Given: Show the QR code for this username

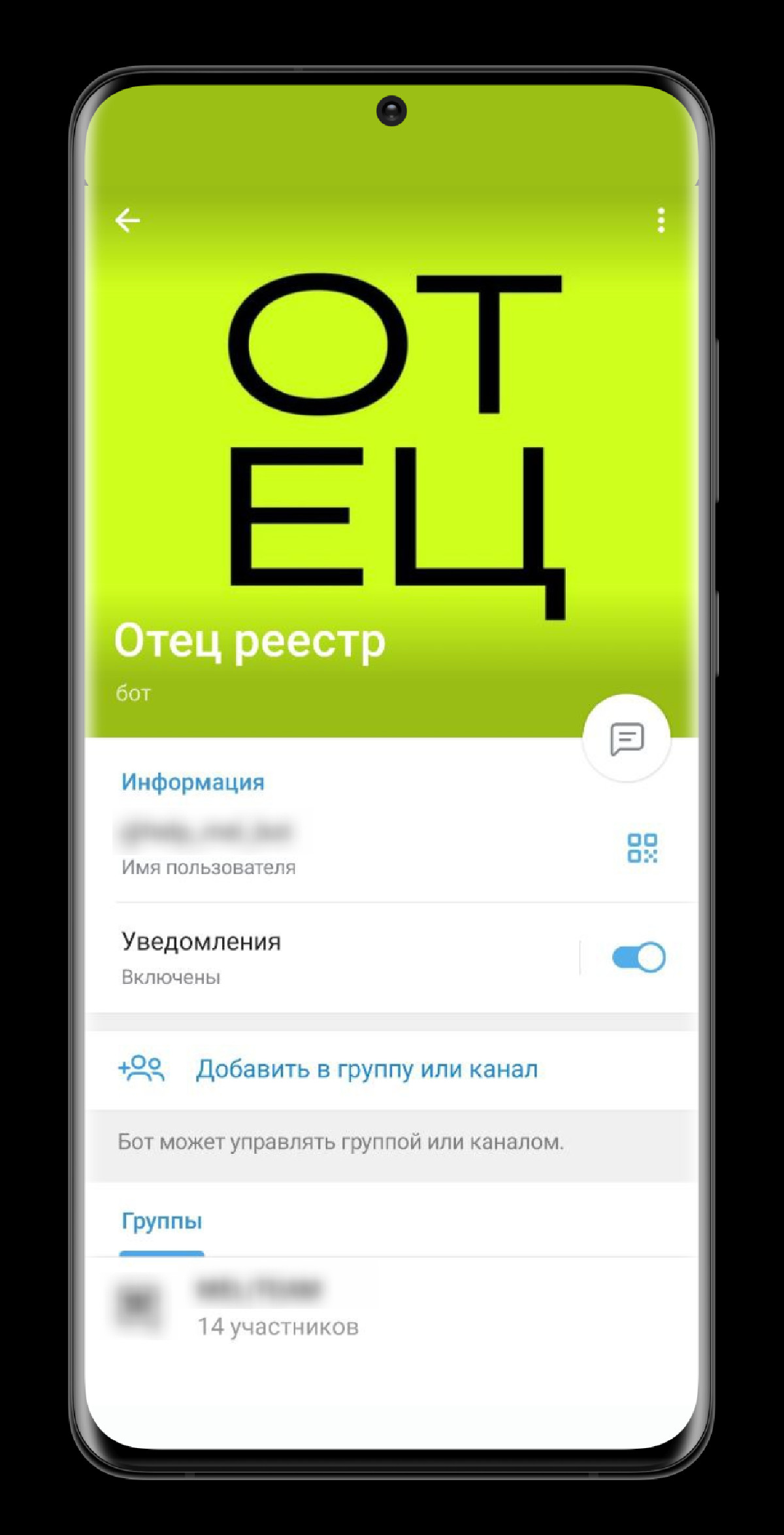Looking at the screenshot, I should [642, 848].
